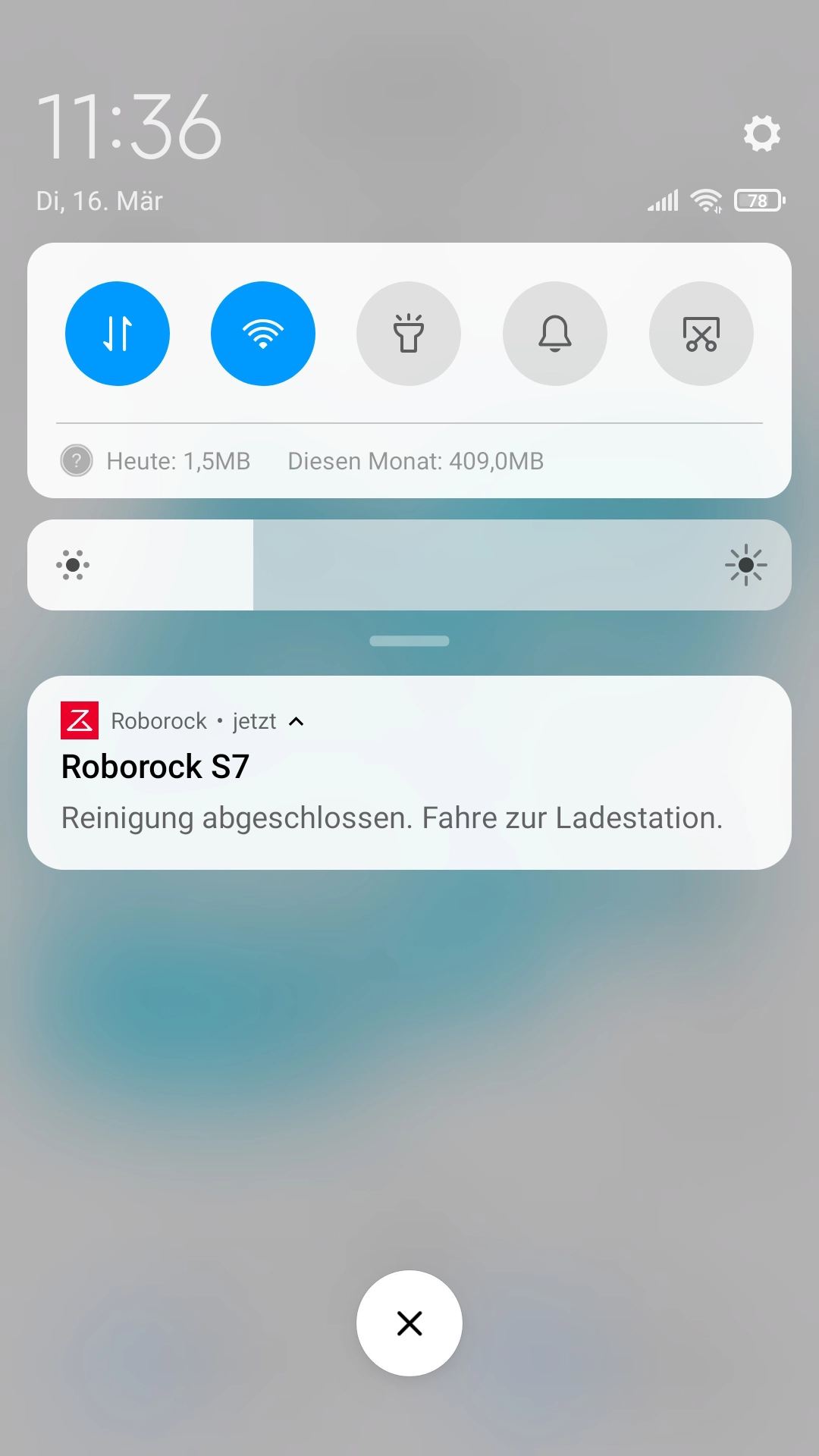Take a screenshot with the scissors tile
The image size is (819, 1456).
click(701, 334)
